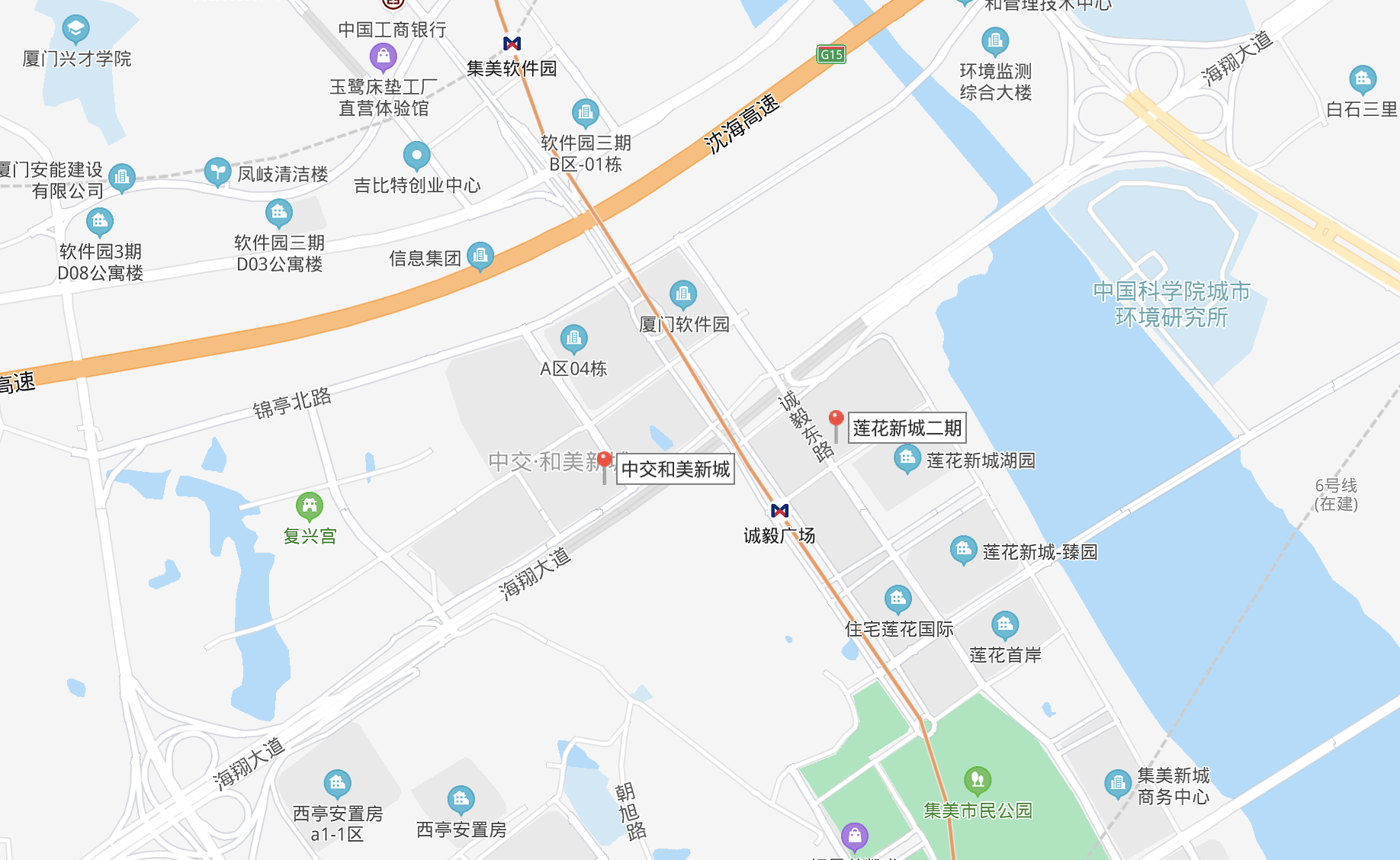
Task: Open the 莲花首岸 residential marker
Action: [1004, 625]
